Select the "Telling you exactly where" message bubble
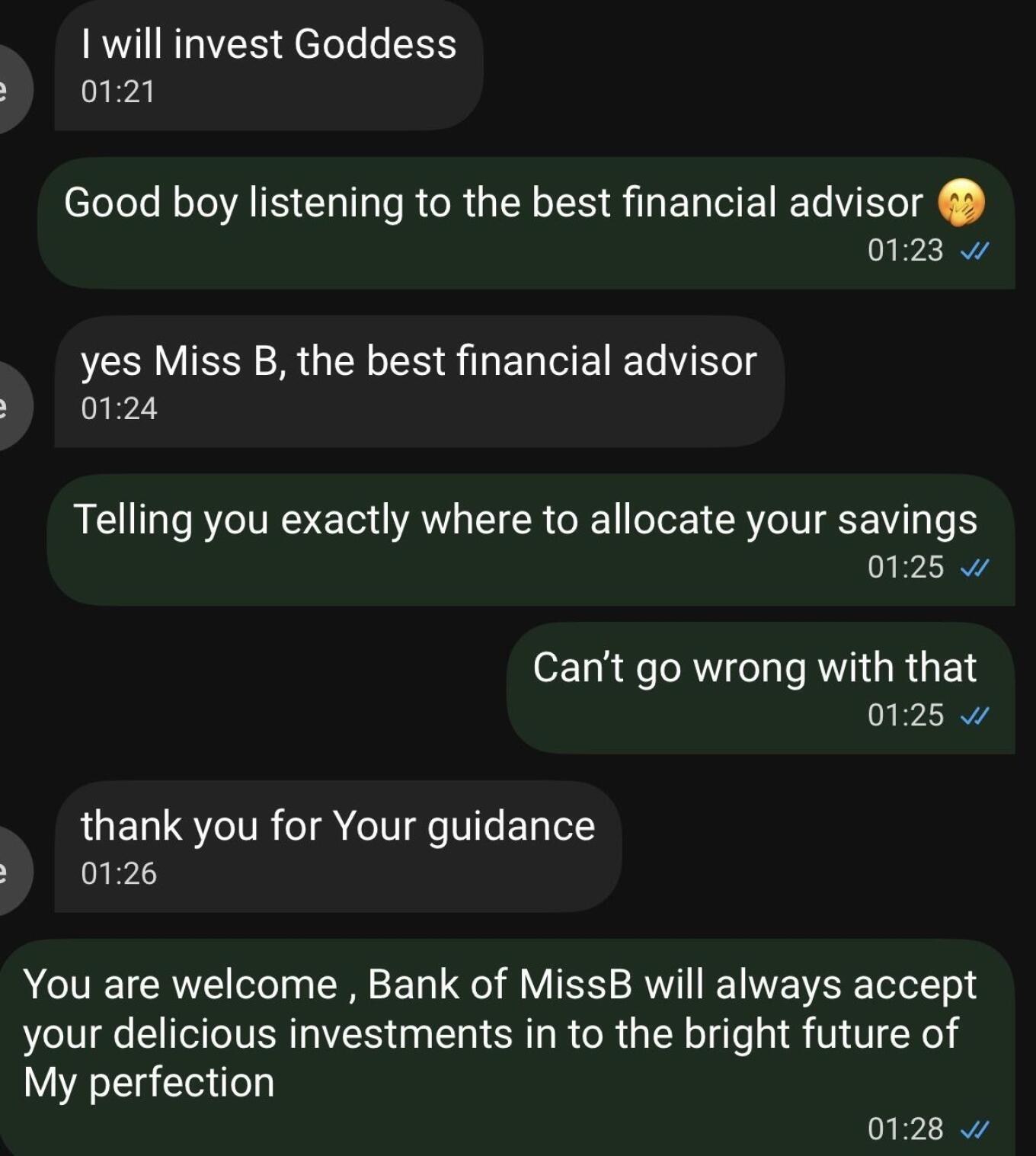Image resolution: width=1036 pixels, height=1156 pixels. point(529,539)
